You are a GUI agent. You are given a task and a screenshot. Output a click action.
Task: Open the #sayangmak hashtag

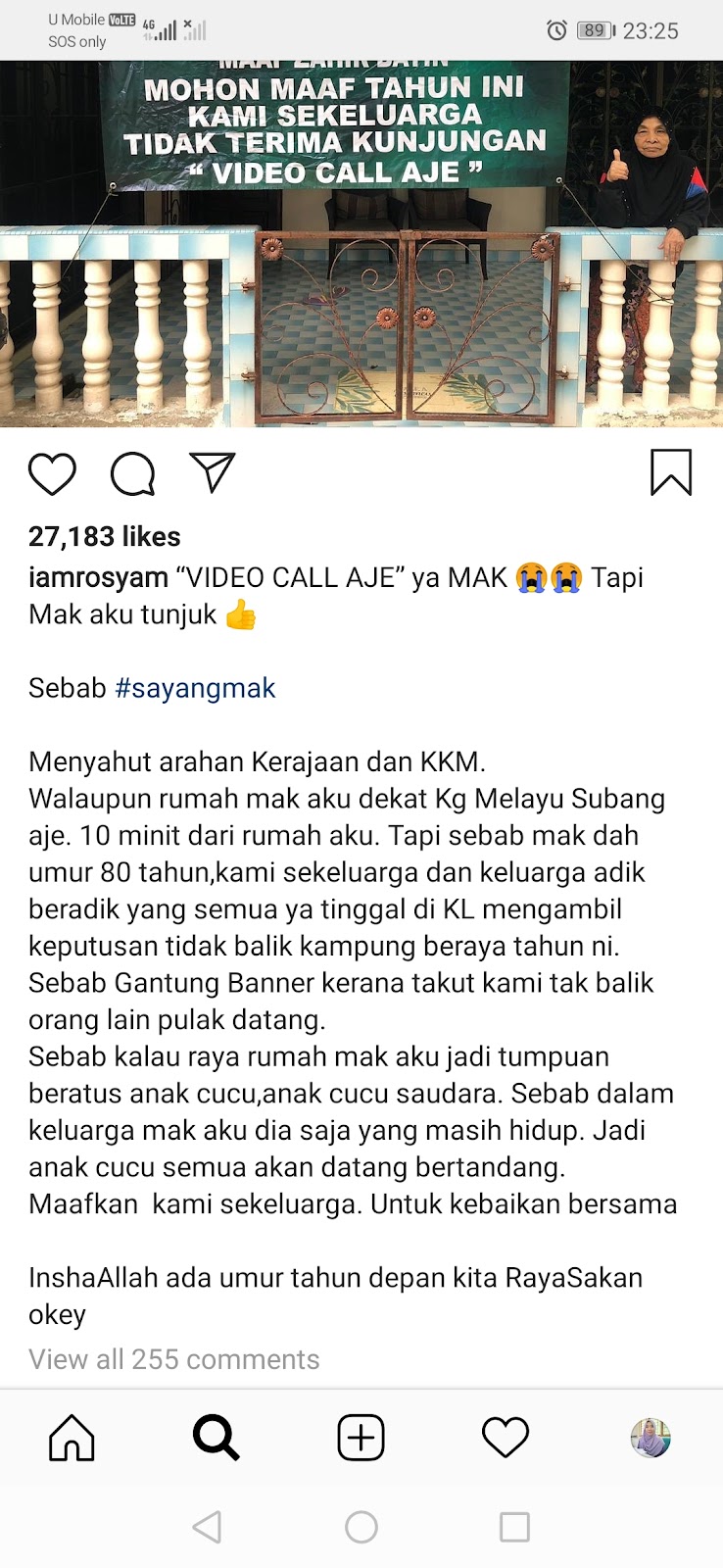coord(195,688)
